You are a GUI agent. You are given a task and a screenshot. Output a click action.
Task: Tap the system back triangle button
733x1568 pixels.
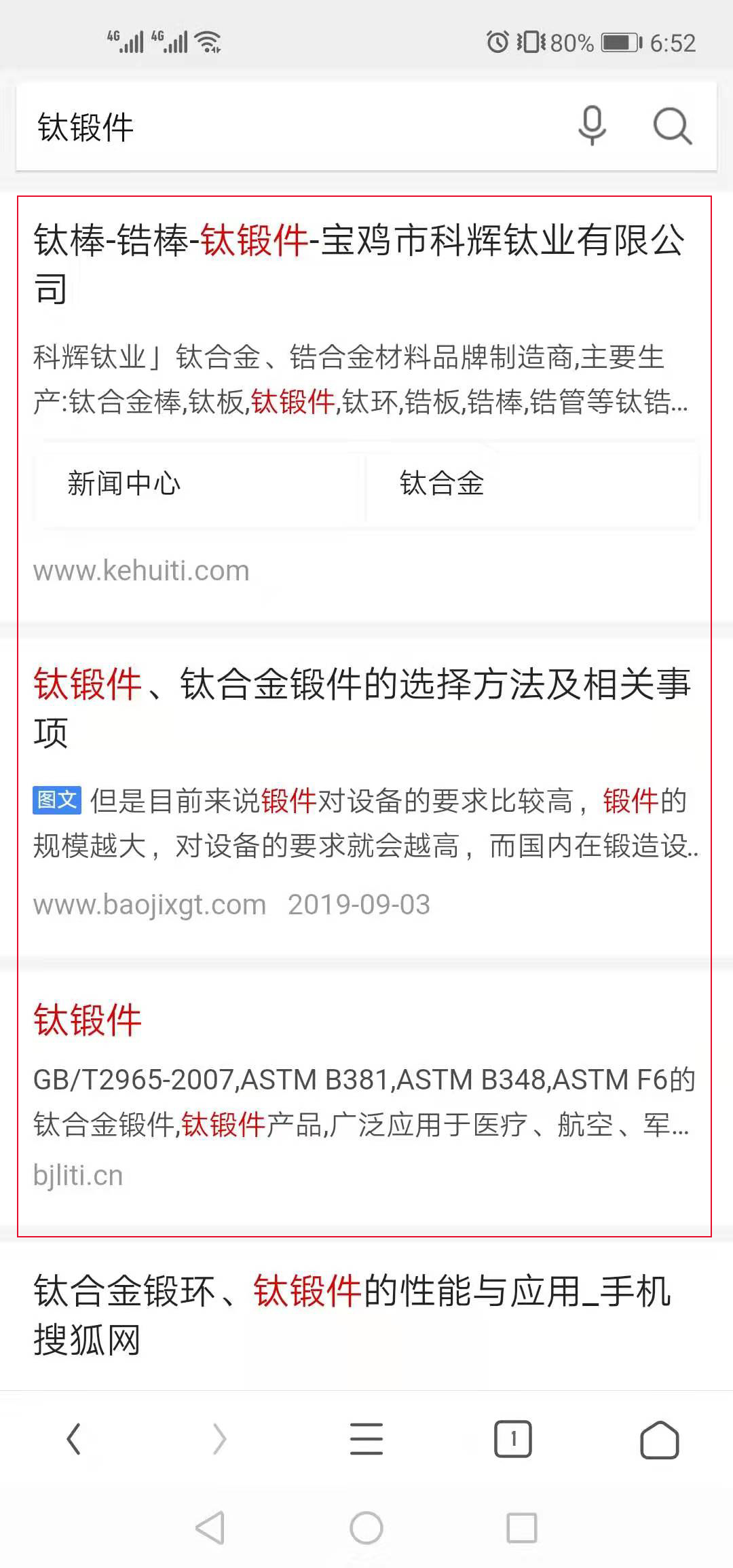(x=210, y=1528)
